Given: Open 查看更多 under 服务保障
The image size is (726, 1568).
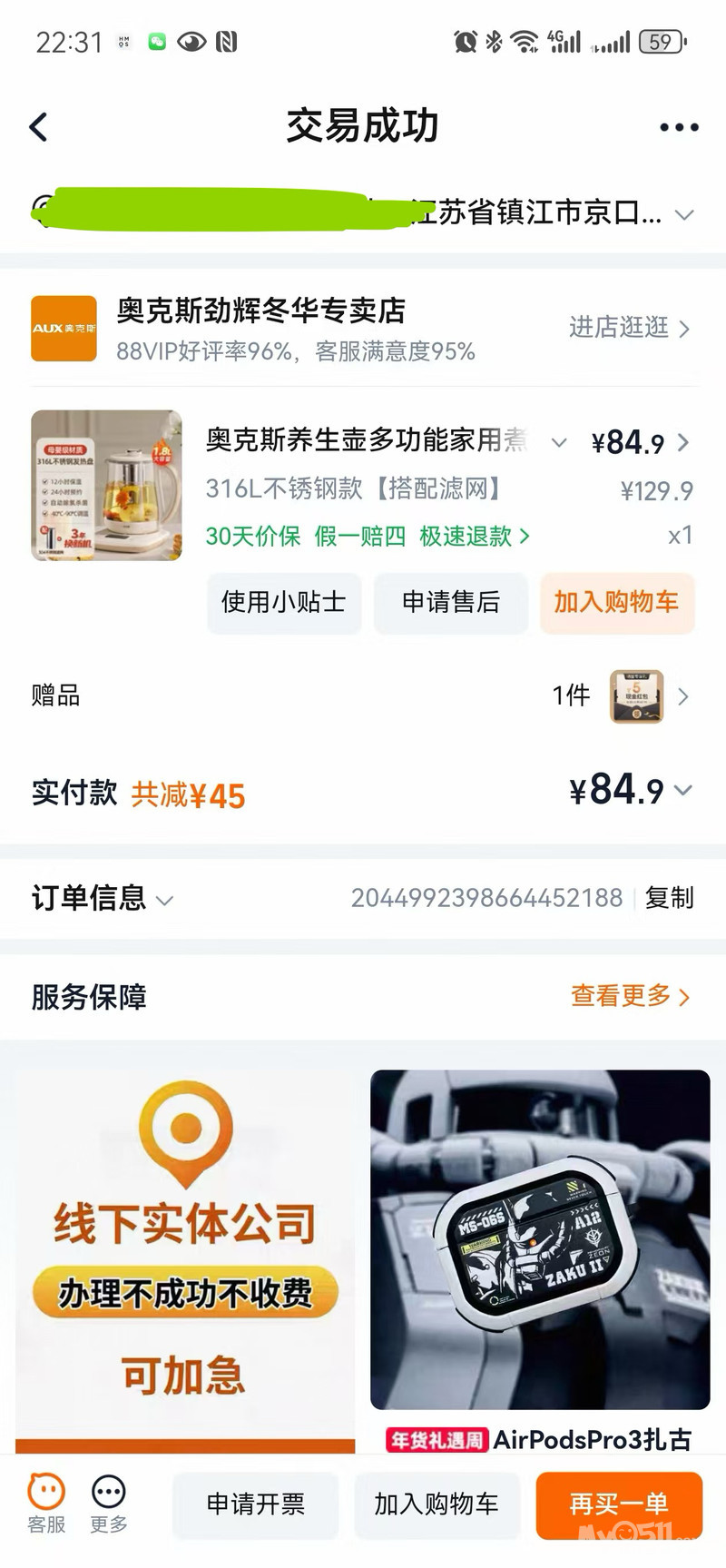Looking at the screenshot, I should (630, 996).
